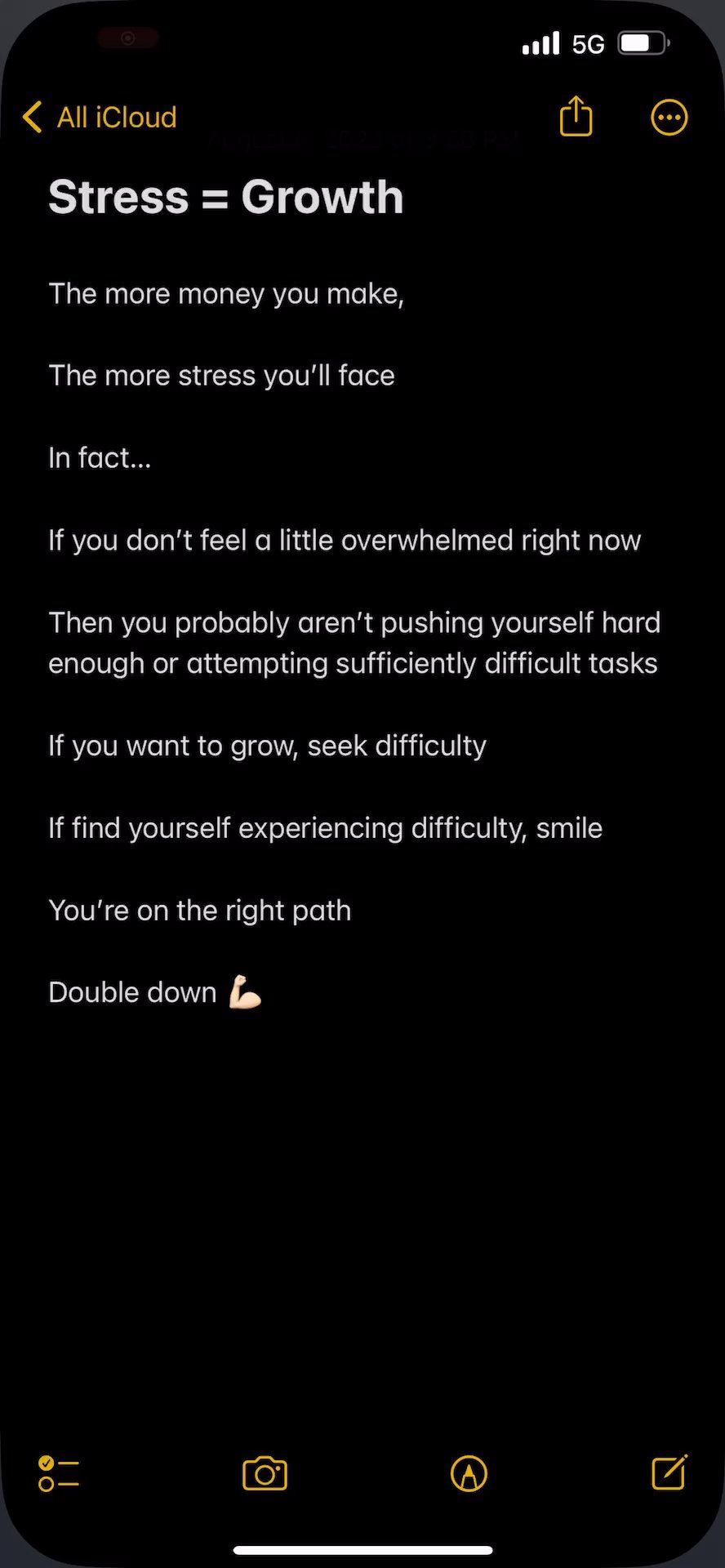Compose a new note
The height and width of the screenshot is (1568, 725).
point(669,1472)
